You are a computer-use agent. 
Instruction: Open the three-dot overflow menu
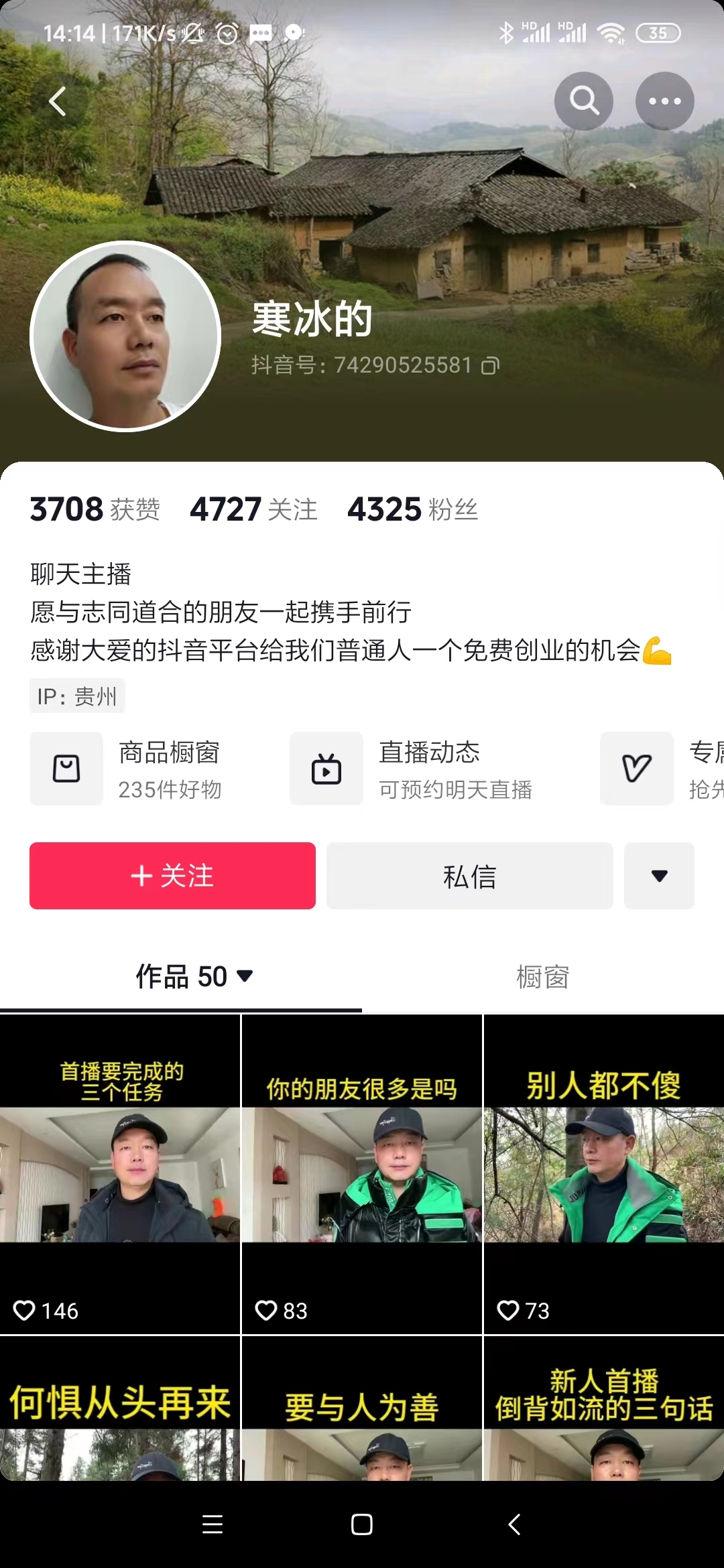pos(664,101)
